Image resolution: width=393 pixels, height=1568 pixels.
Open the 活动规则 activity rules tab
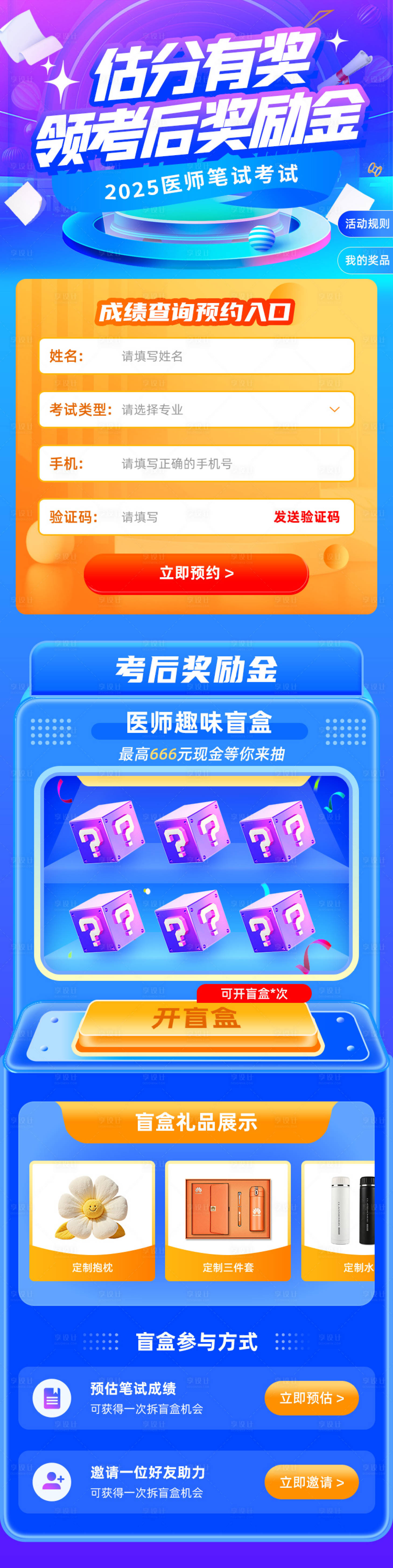pos(366,223)
